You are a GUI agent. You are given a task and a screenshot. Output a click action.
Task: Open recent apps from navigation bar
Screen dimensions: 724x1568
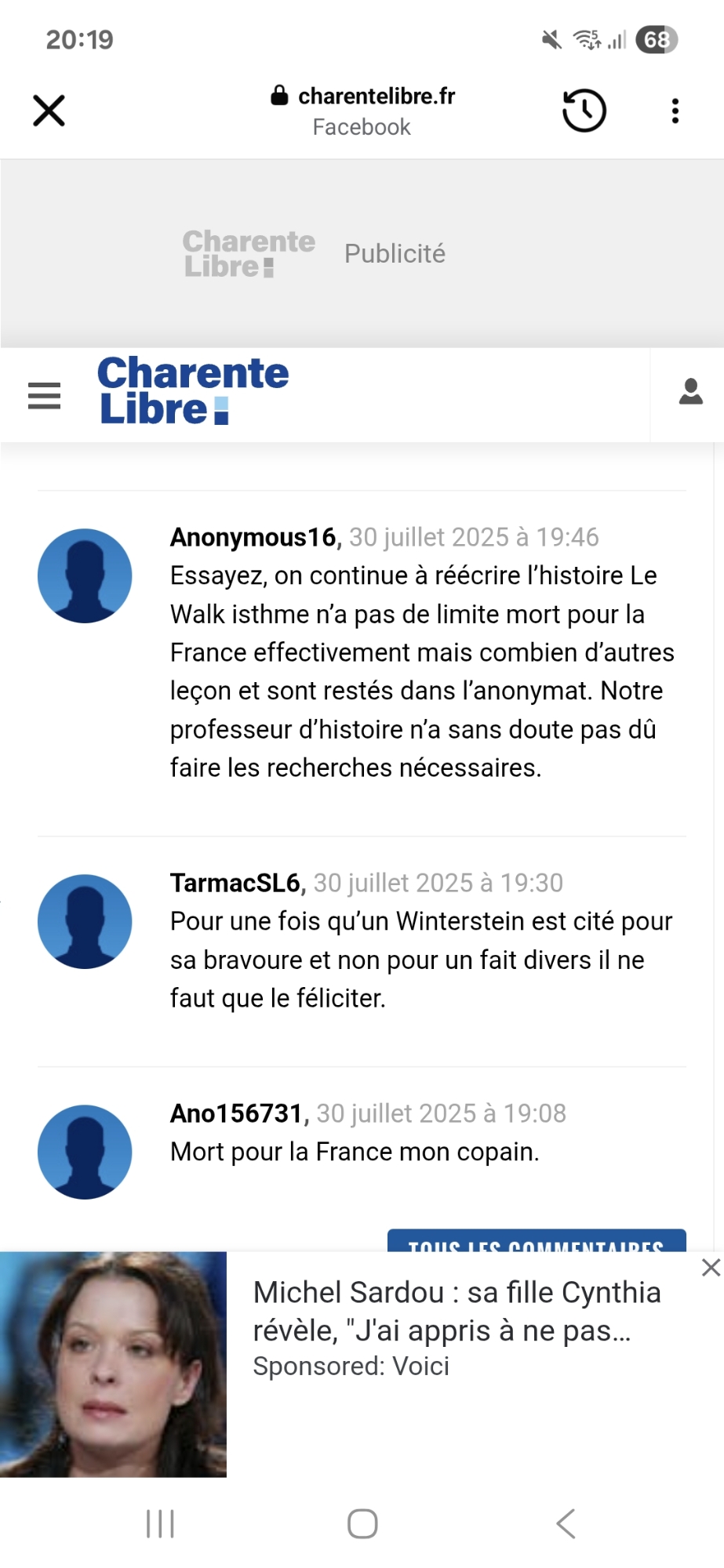[160, 1523]
